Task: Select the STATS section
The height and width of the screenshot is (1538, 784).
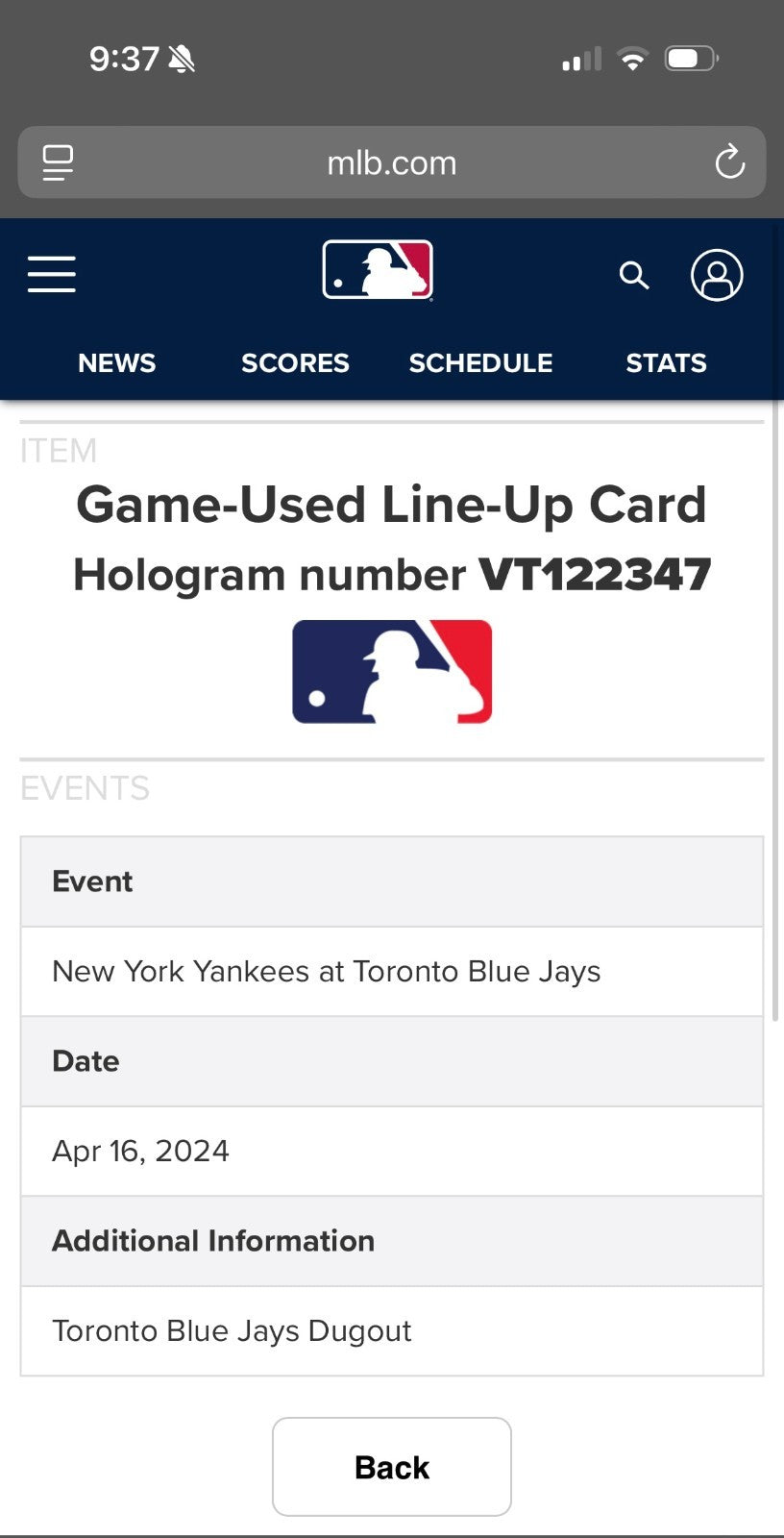Action: 666,363
